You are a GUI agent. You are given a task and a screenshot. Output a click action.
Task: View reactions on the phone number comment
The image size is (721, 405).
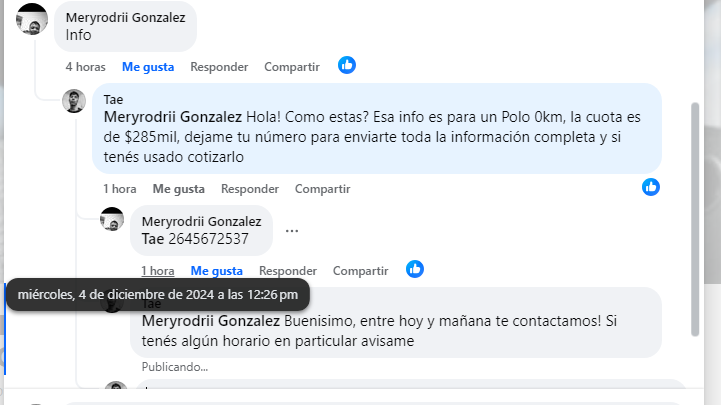click(415, 268)
